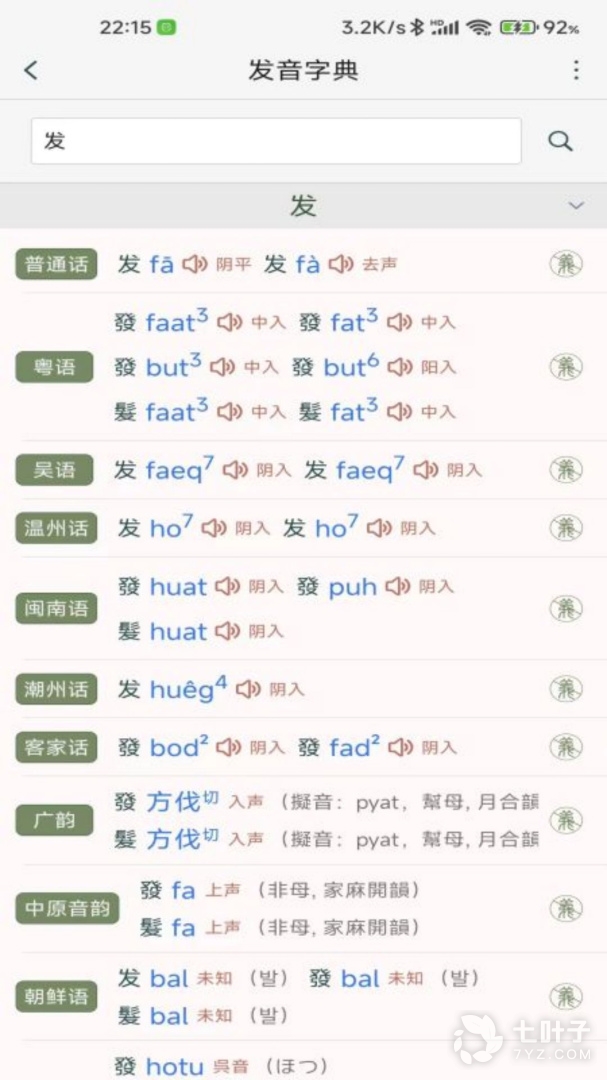Go back with the top-left arrow
This screenshot has height=1080, width=607.
coord(30,70)
